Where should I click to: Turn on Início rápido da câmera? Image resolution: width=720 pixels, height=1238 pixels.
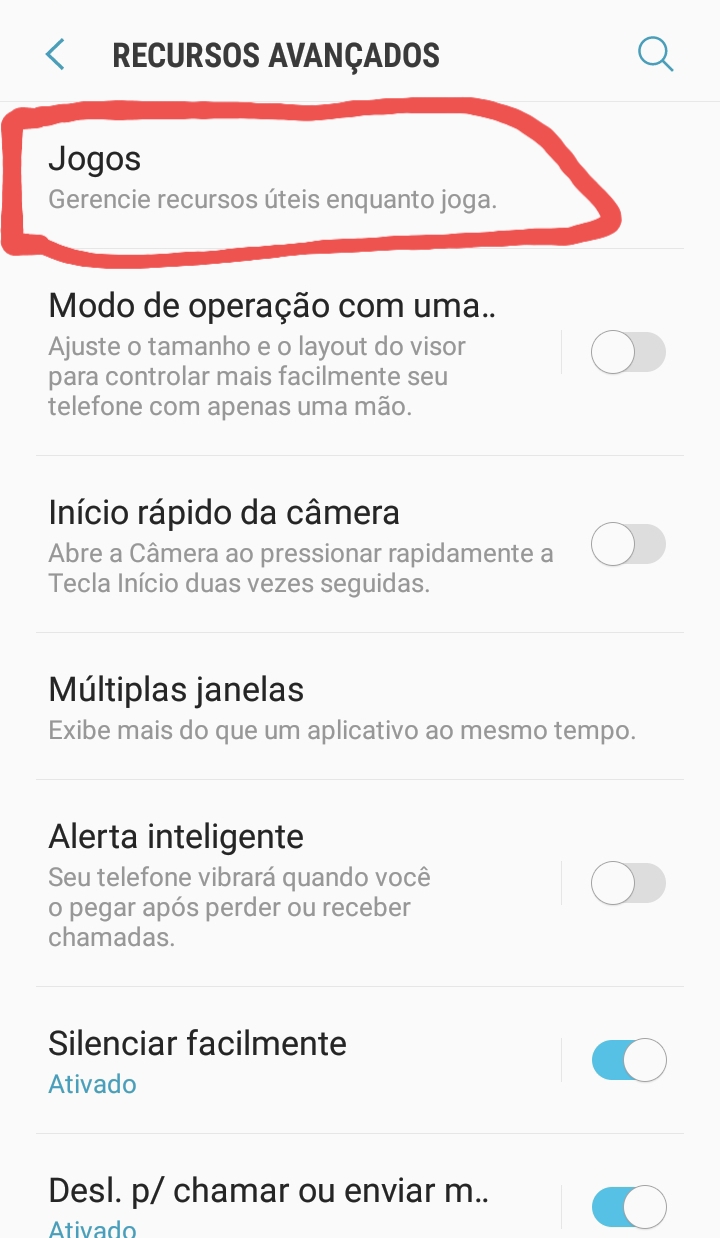coord(628,545)
